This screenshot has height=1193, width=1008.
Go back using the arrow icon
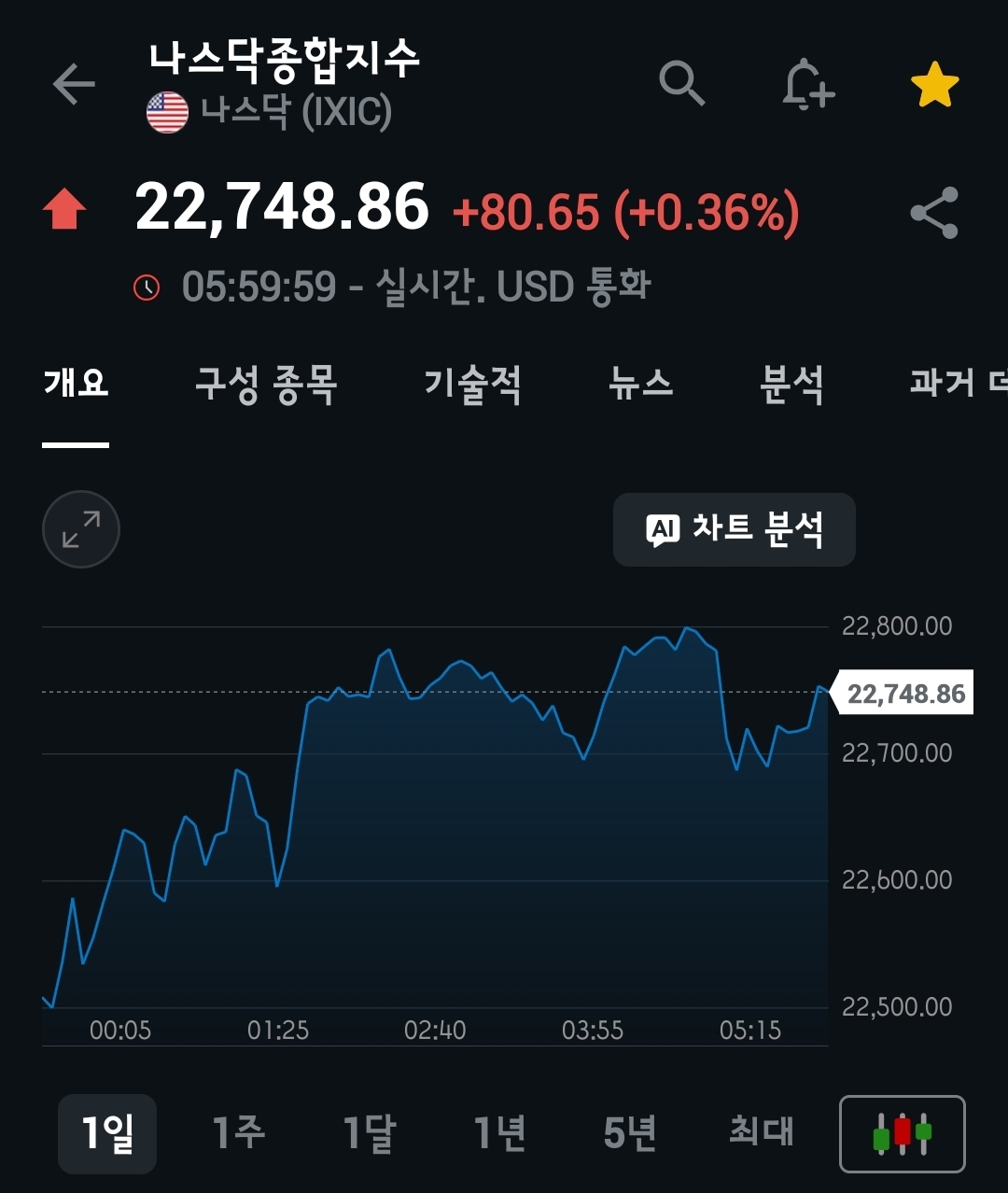pos(75,85)
